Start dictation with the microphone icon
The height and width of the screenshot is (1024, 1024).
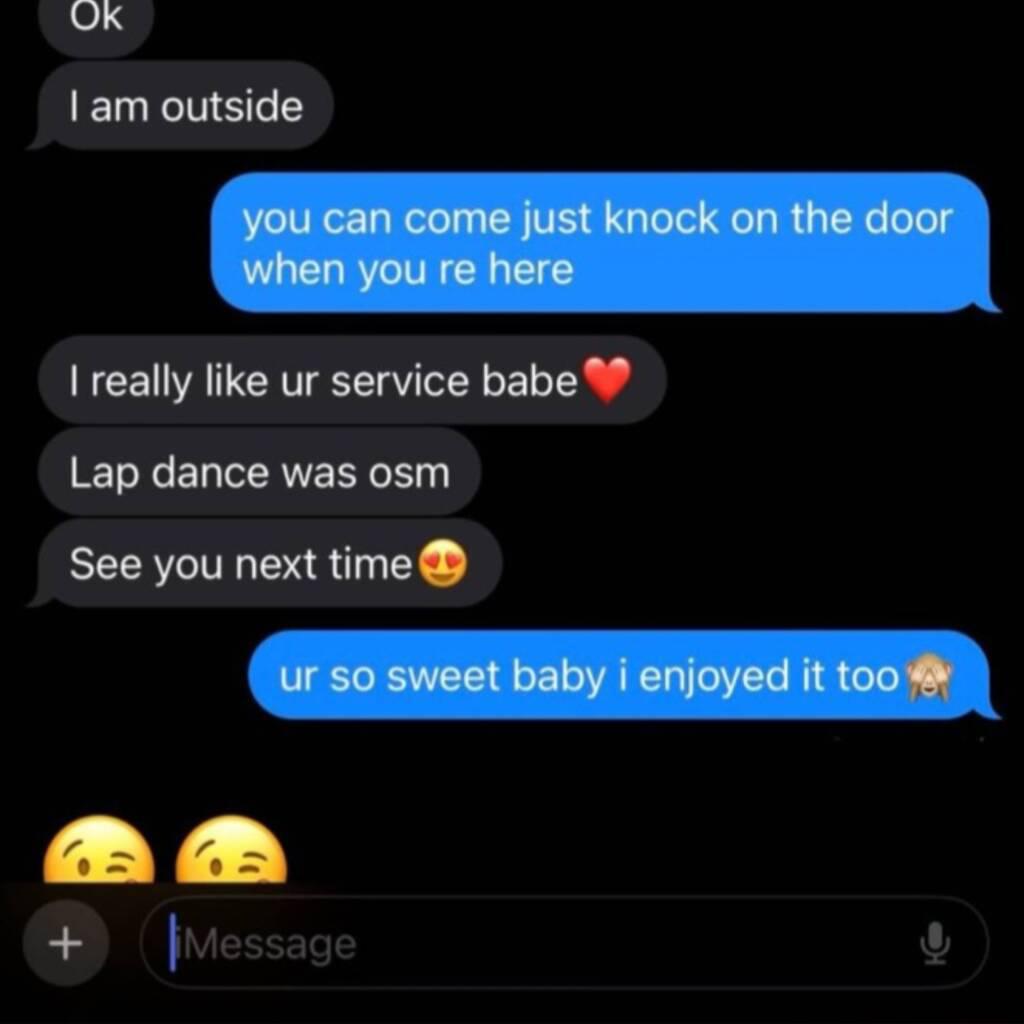[x=935, y=943]
